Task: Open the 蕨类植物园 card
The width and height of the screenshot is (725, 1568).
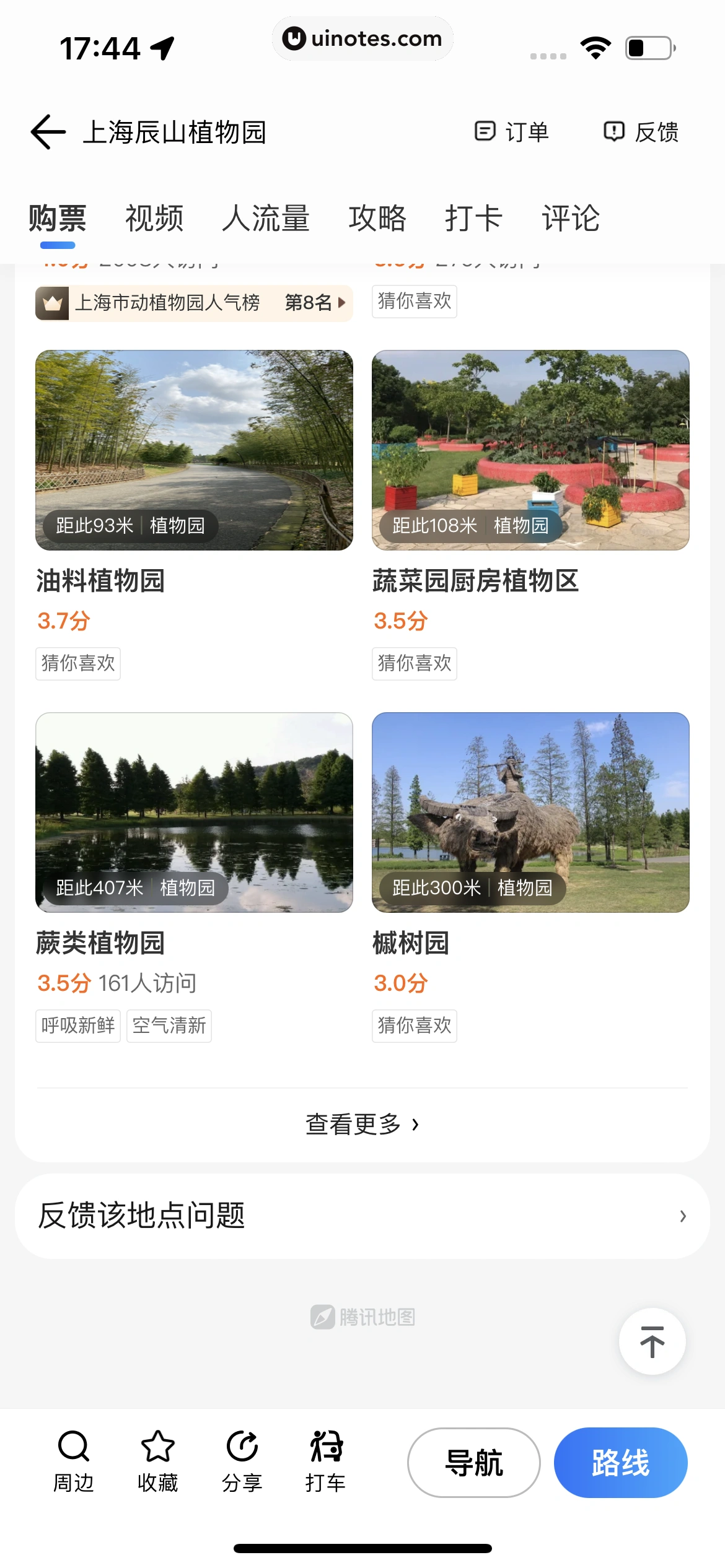Action: coord(194,812)
